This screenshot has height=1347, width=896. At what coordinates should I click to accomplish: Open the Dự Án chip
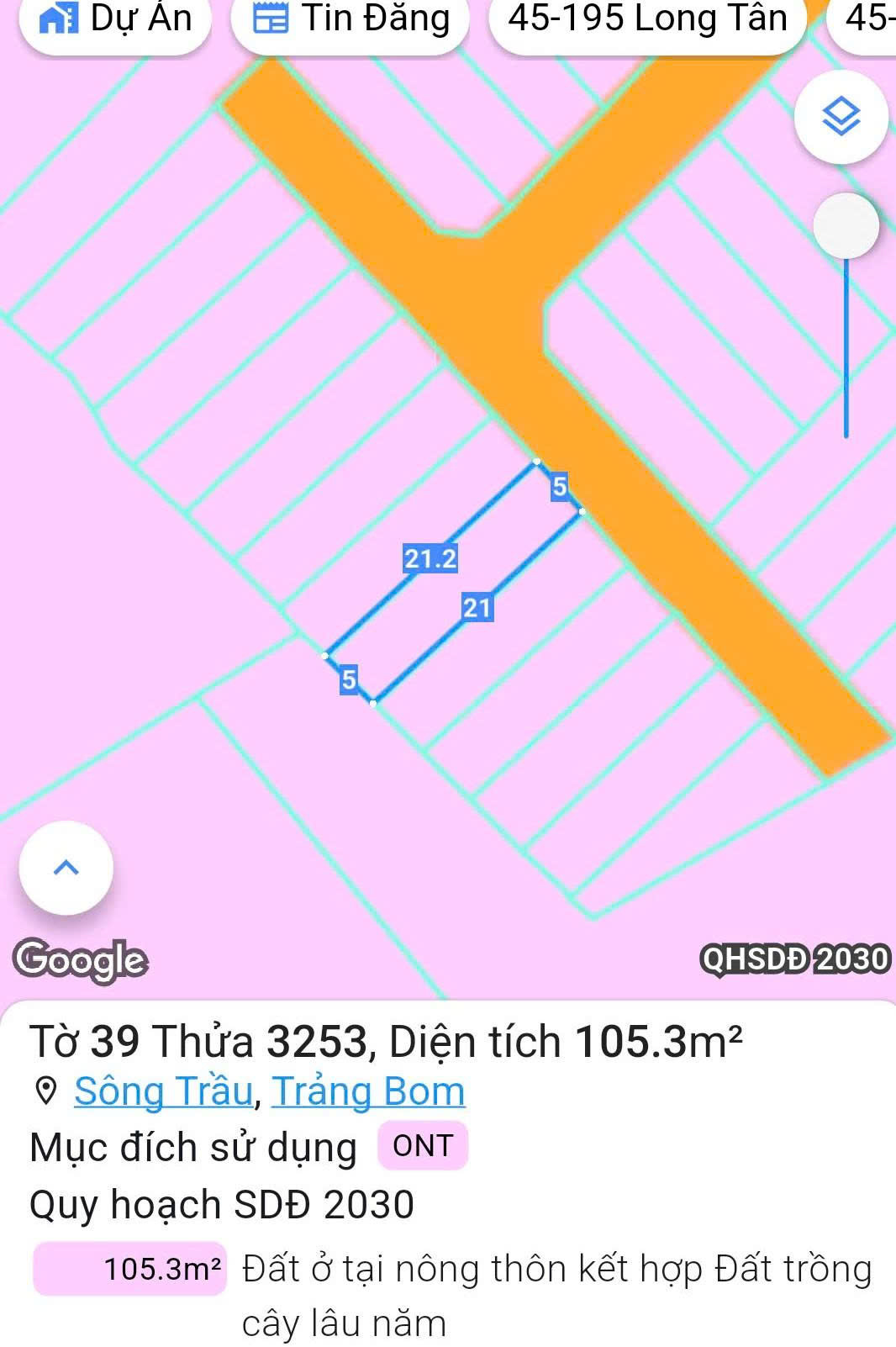point(115,20)
